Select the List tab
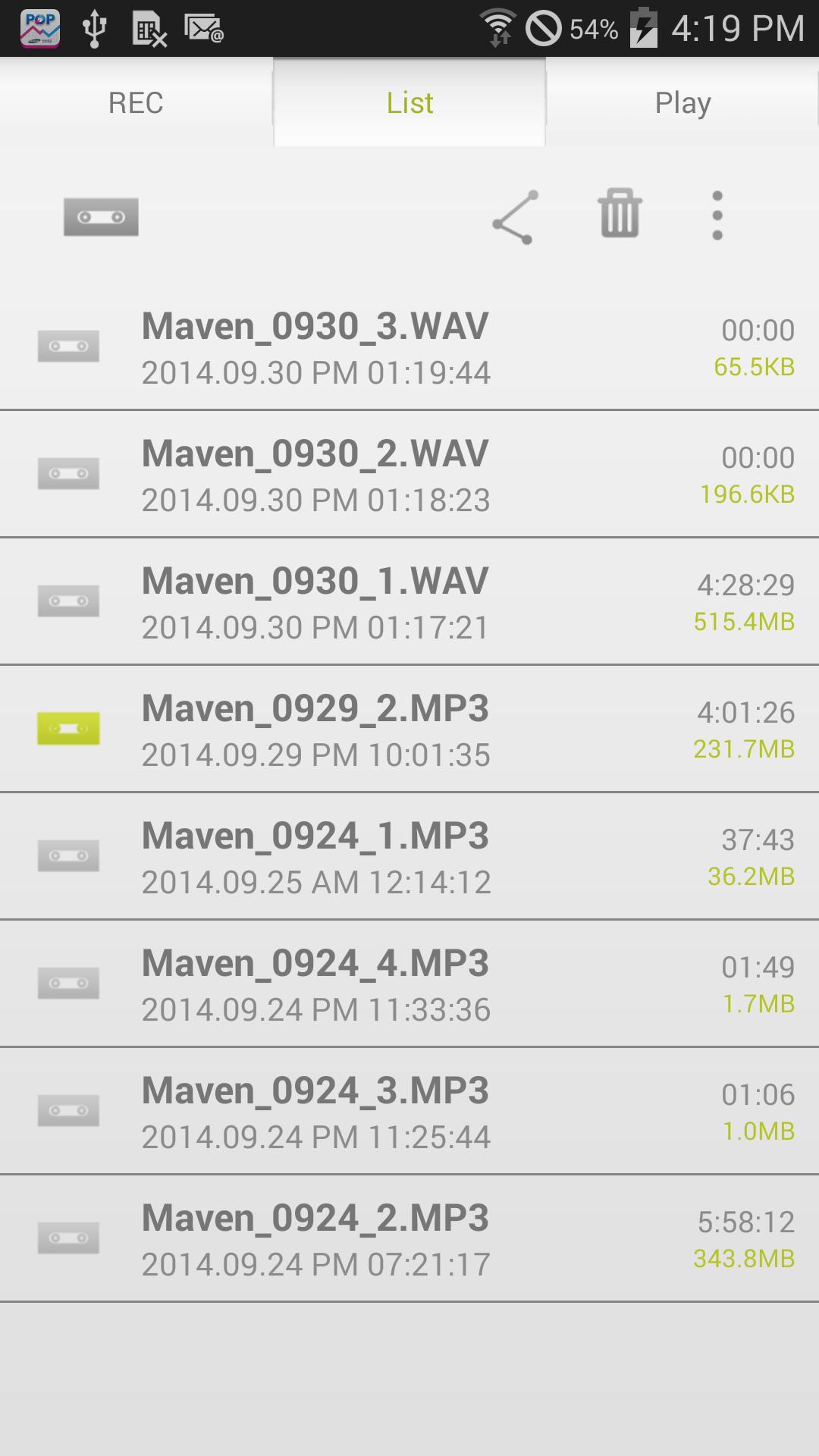 (x=409, y=102)
